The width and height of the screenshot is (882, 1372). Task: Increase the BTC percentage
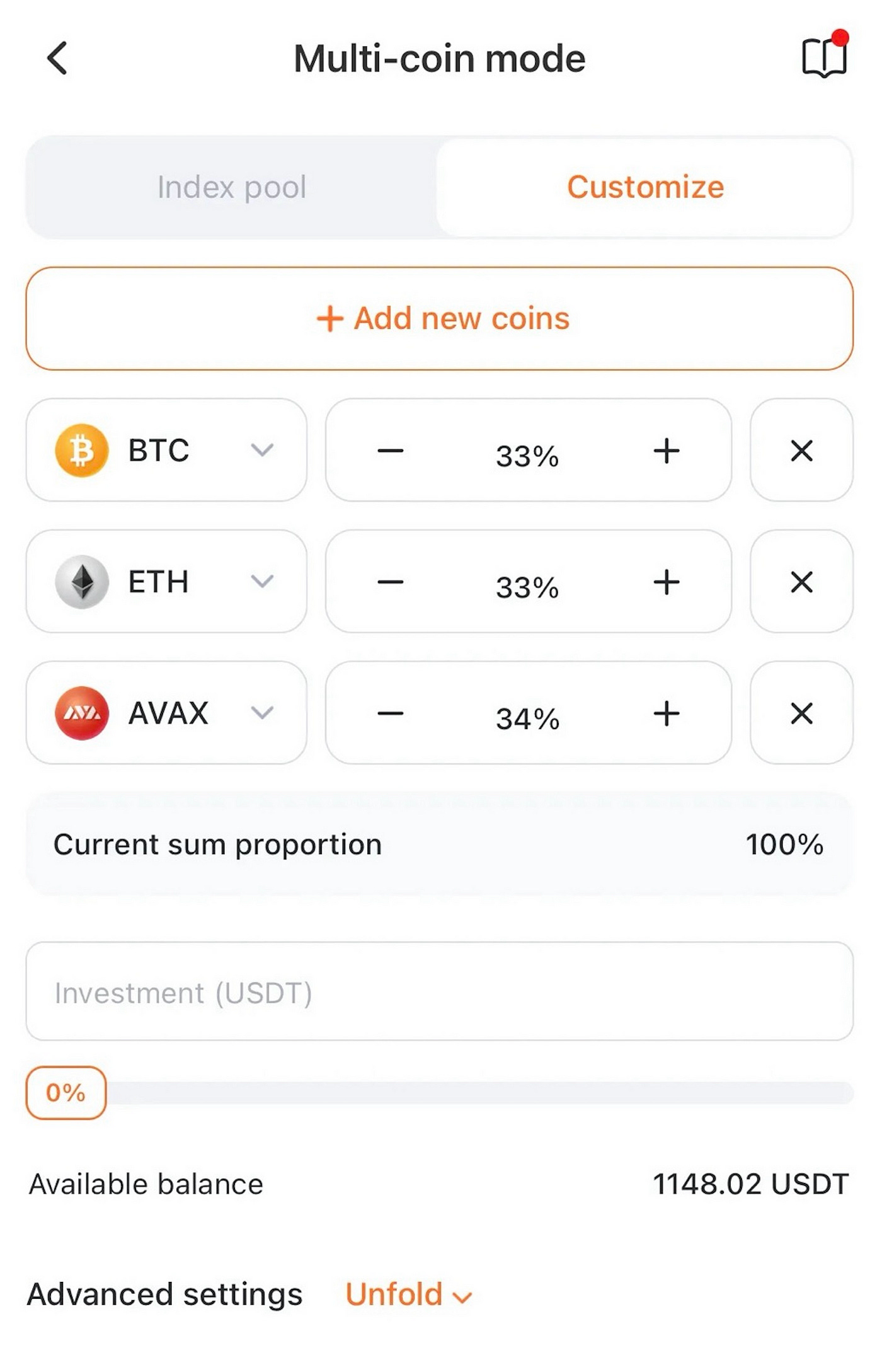click(x=666, y=451)
